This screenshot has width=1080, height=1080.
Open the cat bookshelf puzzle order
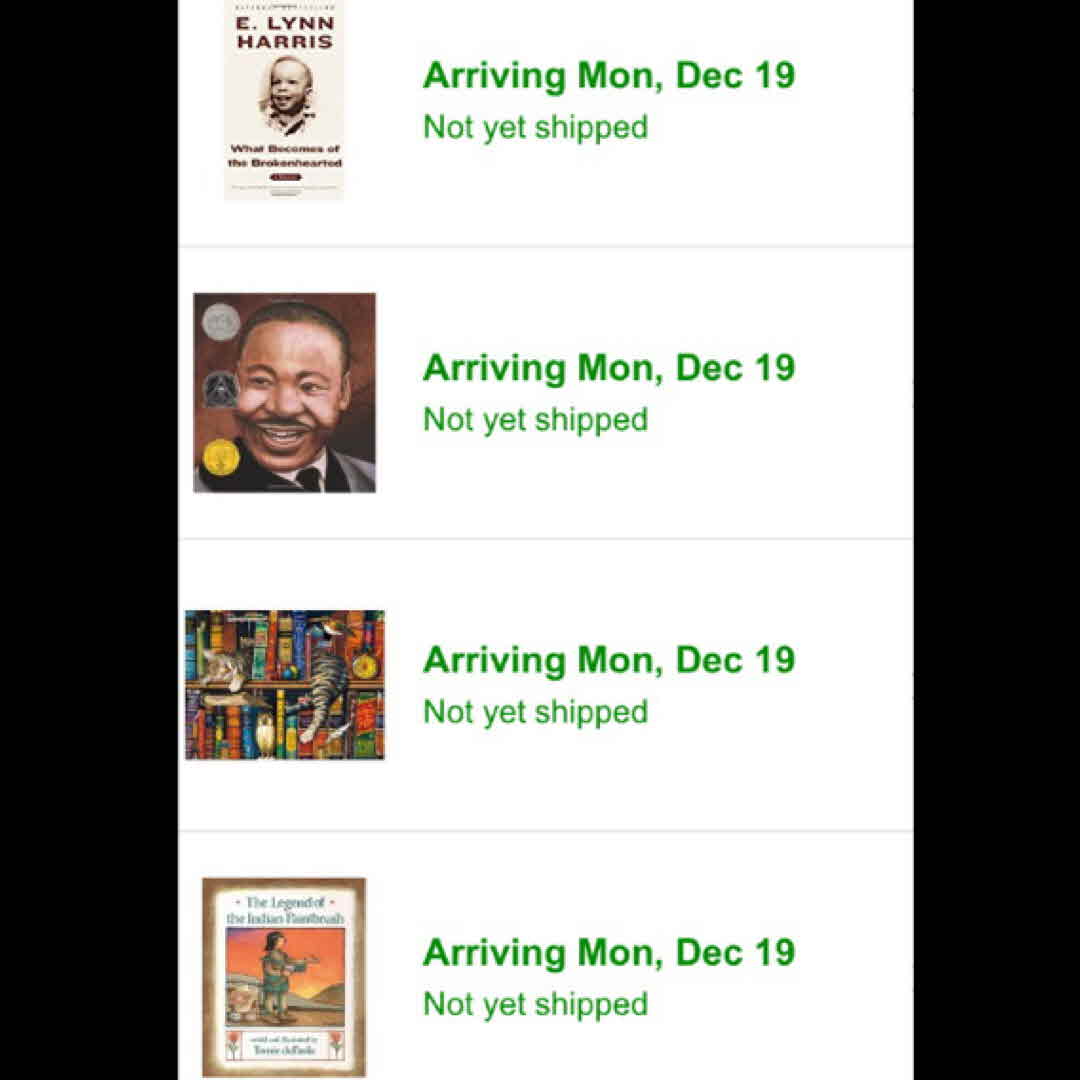pos(284,685)
